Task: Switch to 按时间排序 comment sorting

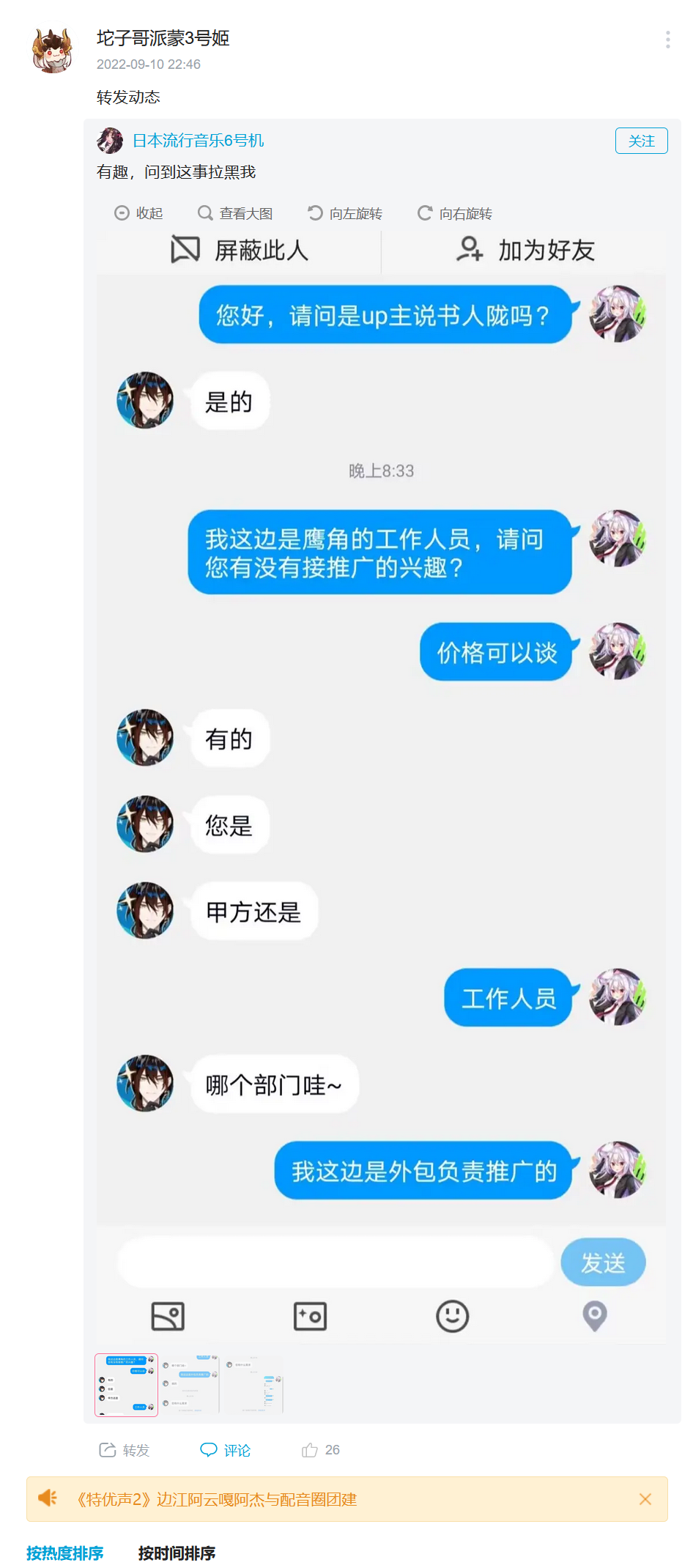Action: click(177, 1553)
